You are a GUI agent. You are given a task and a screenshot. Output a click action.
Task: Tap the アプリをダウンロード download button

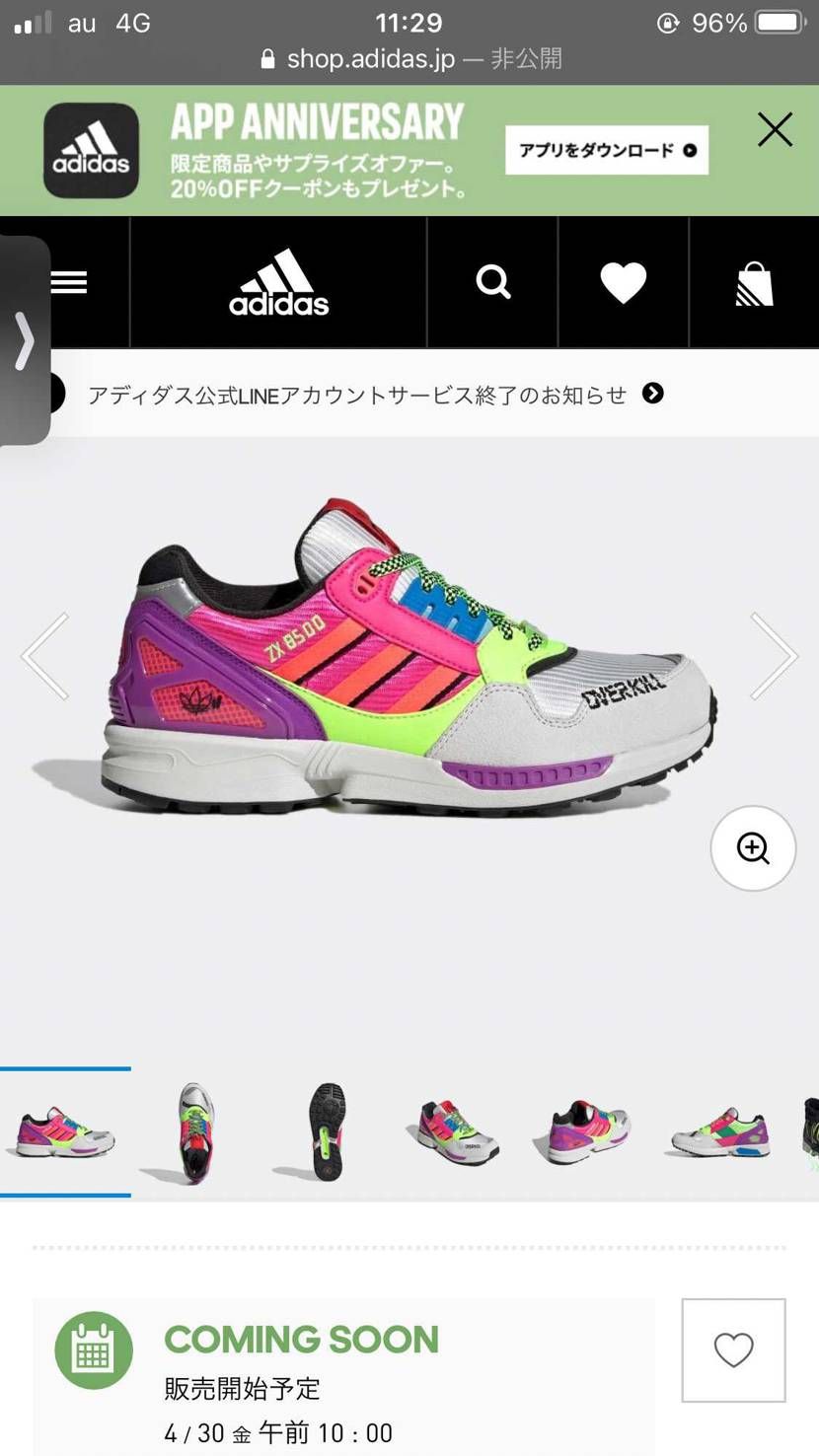coord(606,150)
